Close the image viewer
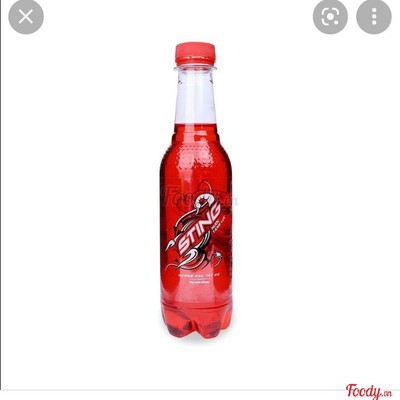 (26, 17)
